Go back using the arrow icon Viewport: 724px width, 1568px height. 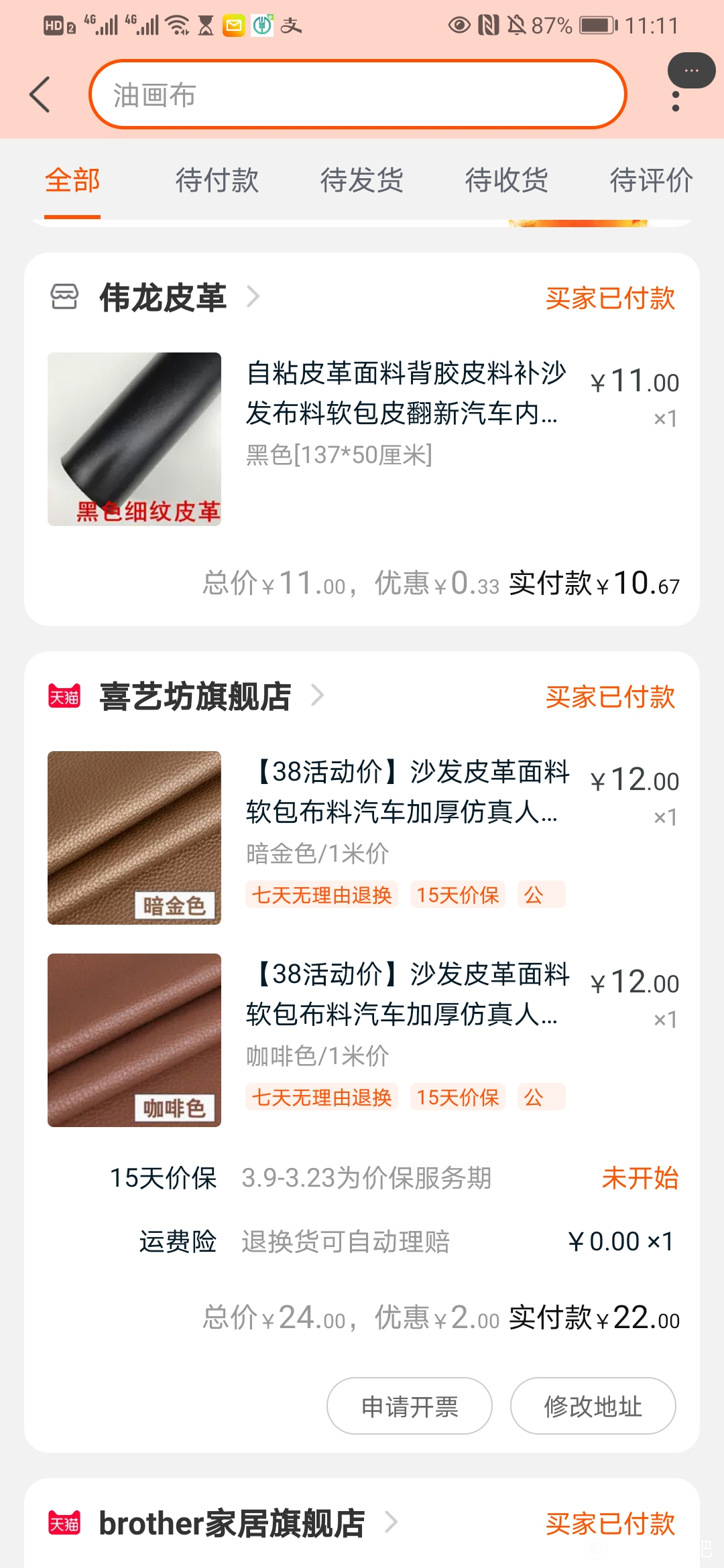[x=40, y=94]
